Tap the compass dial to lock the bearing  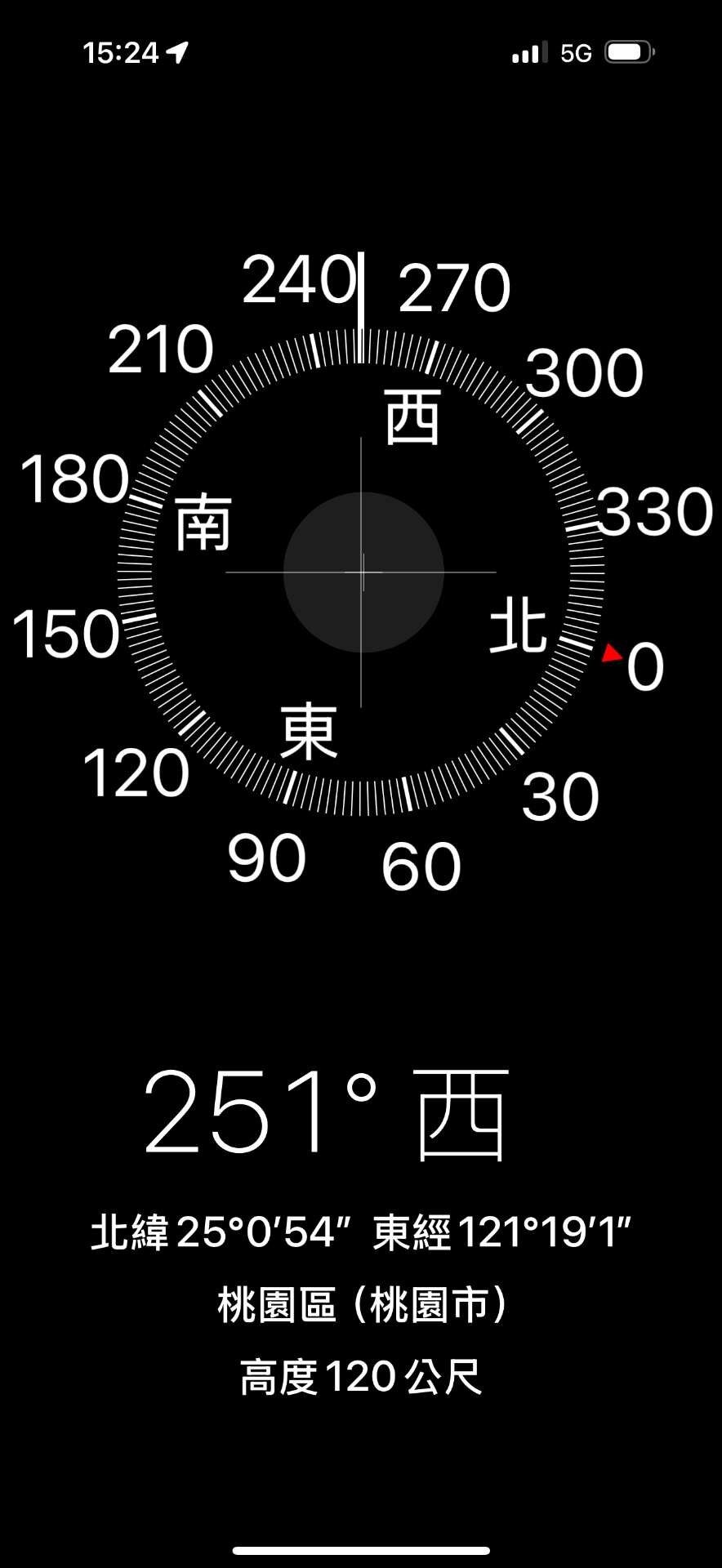[362, 572]
